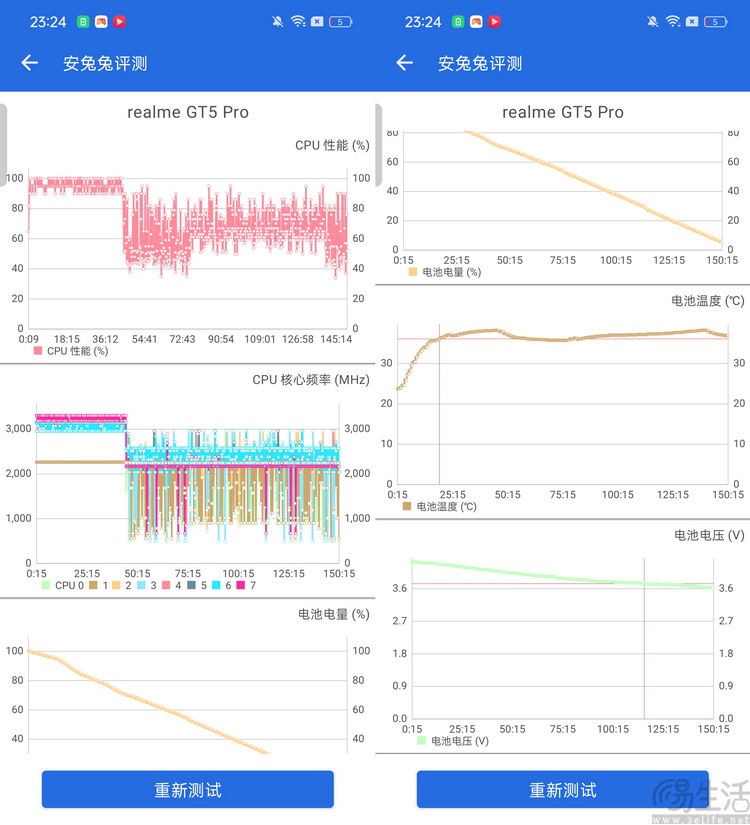Viewport: 750px width, 825px height.
Task: Go back from the CPU performance chart screen
Action: [x=30, y=63]
